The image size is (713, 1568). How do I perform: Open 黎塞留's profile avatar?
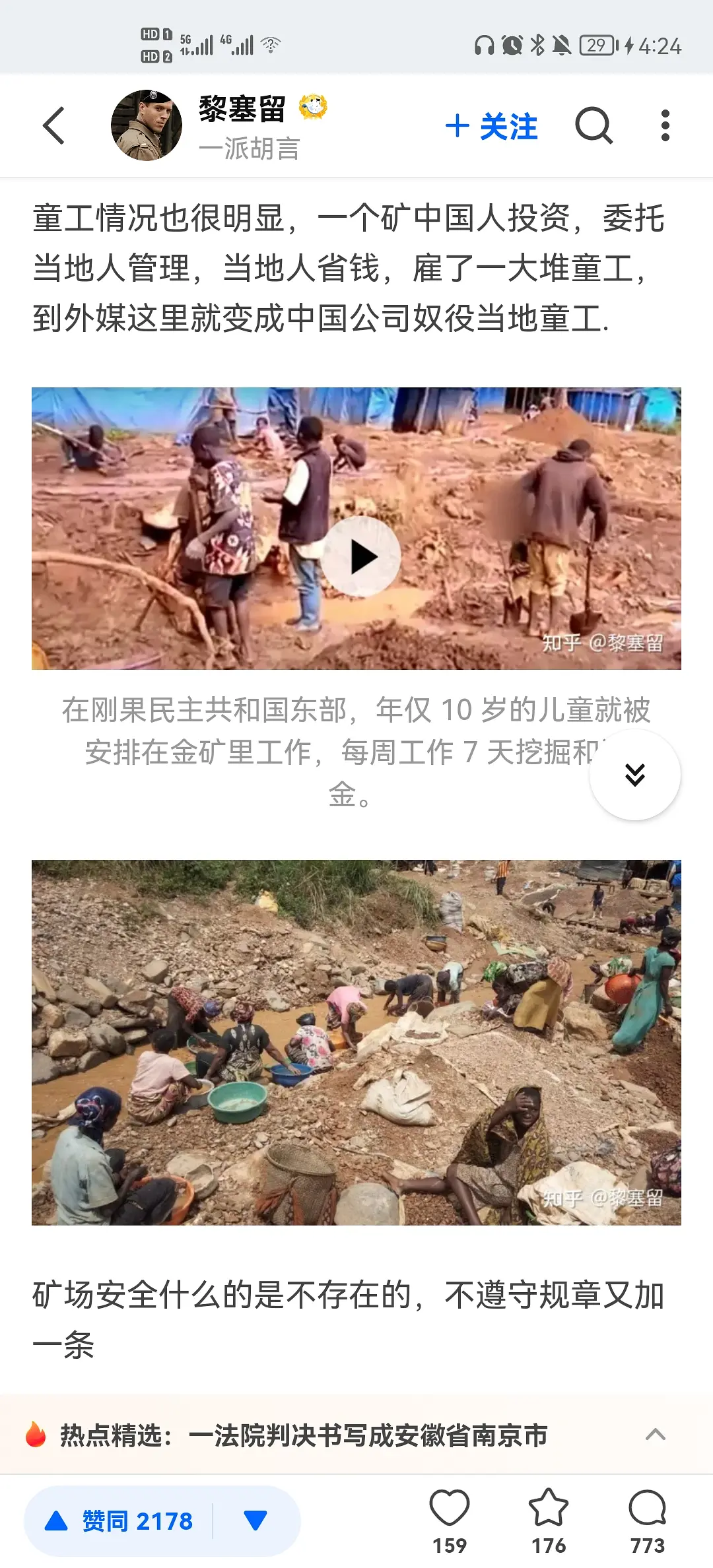click(x=147, y=125)
